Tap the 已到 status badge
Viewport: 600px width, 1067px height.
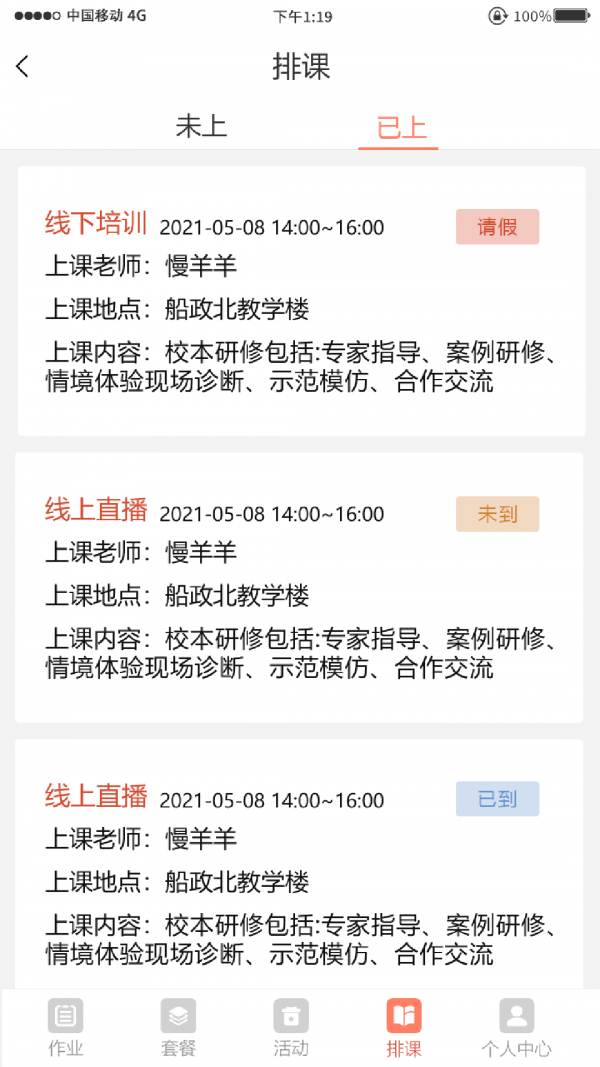coord(497,799)
